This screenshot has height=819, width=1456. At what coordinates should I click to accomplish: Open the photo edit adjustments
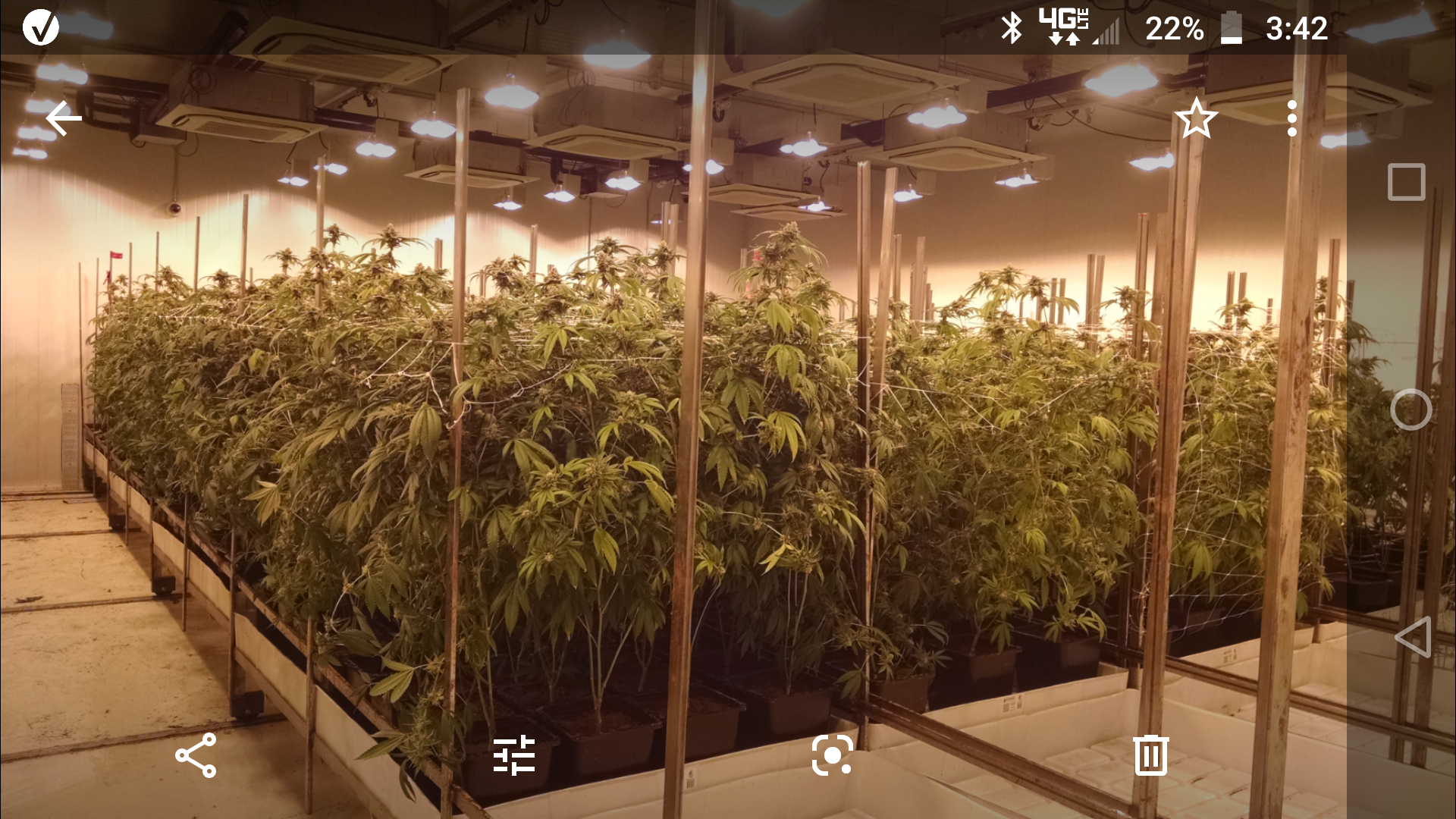[x=514, y=755]
